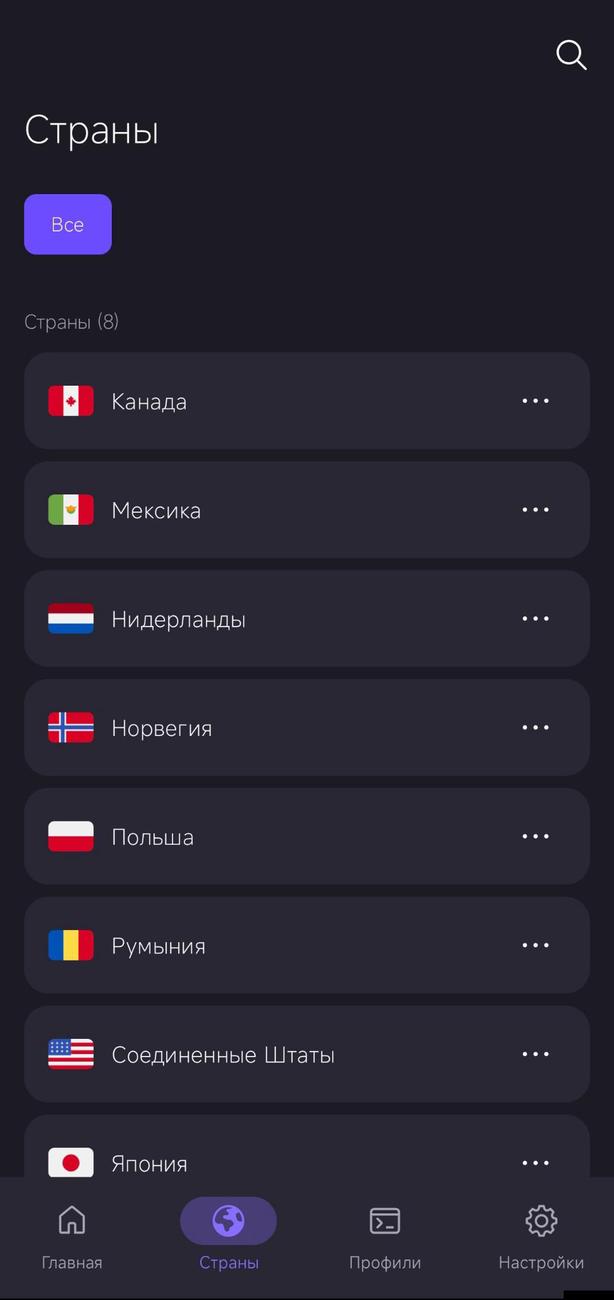Connect to Канада server

[250, 401]
